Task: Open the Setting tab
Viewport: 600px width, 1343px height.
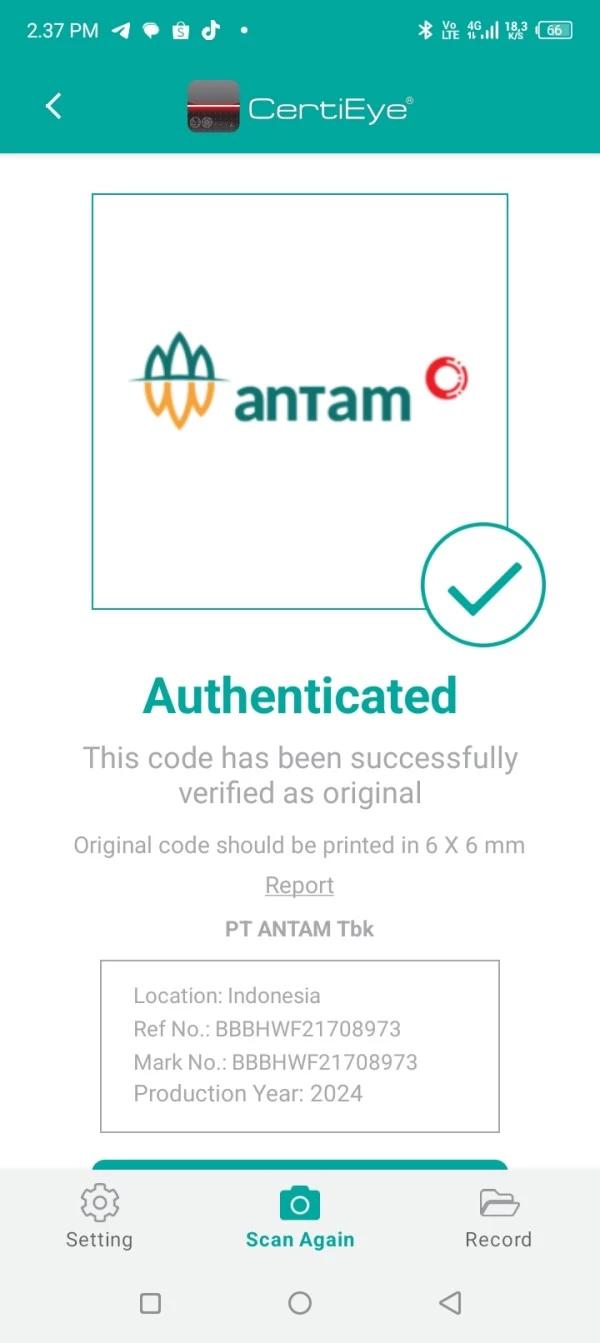Action: point(99,1216)
